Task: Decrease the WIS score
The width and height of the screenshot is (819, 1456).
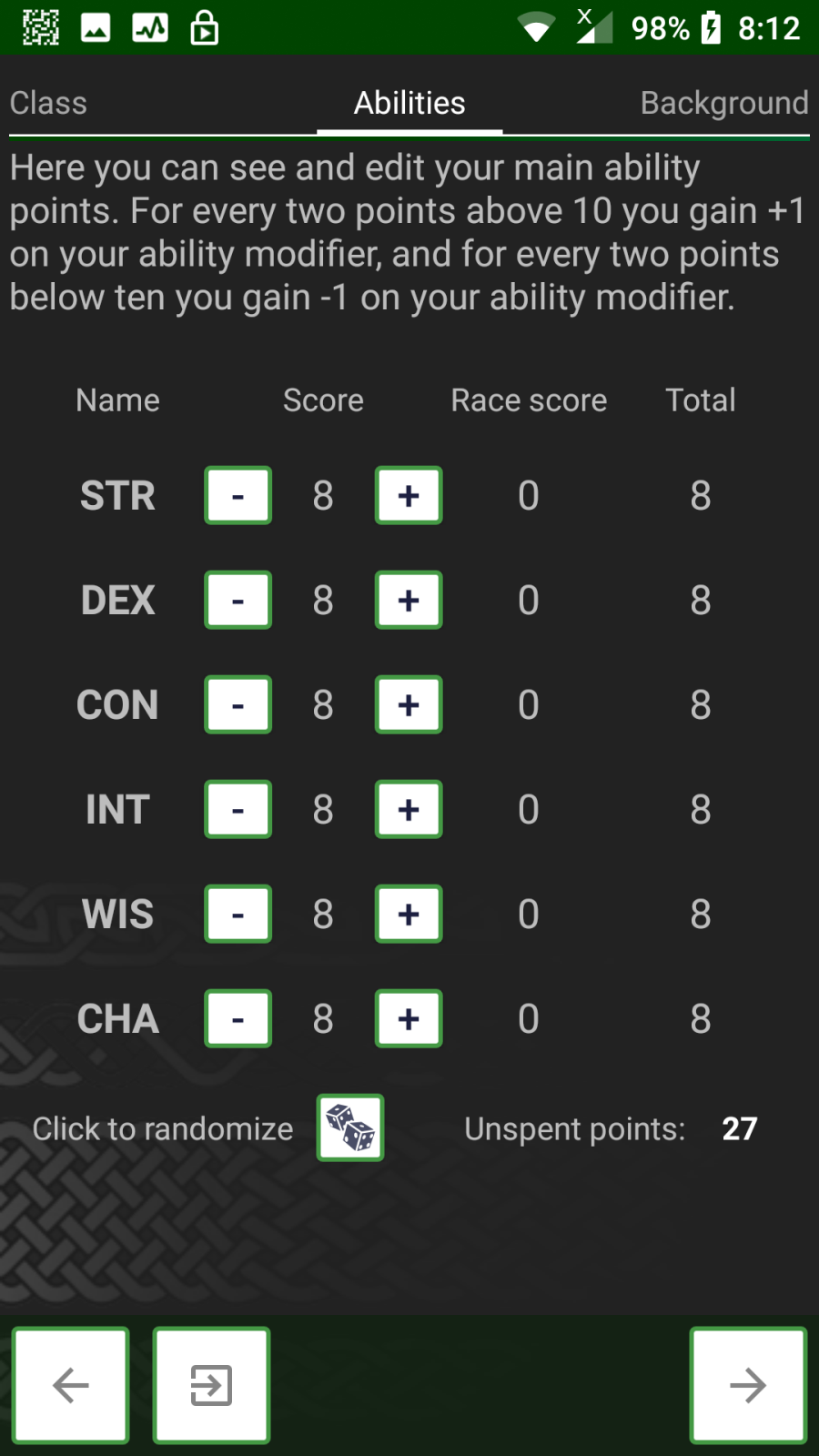Action: coord(238,915)
